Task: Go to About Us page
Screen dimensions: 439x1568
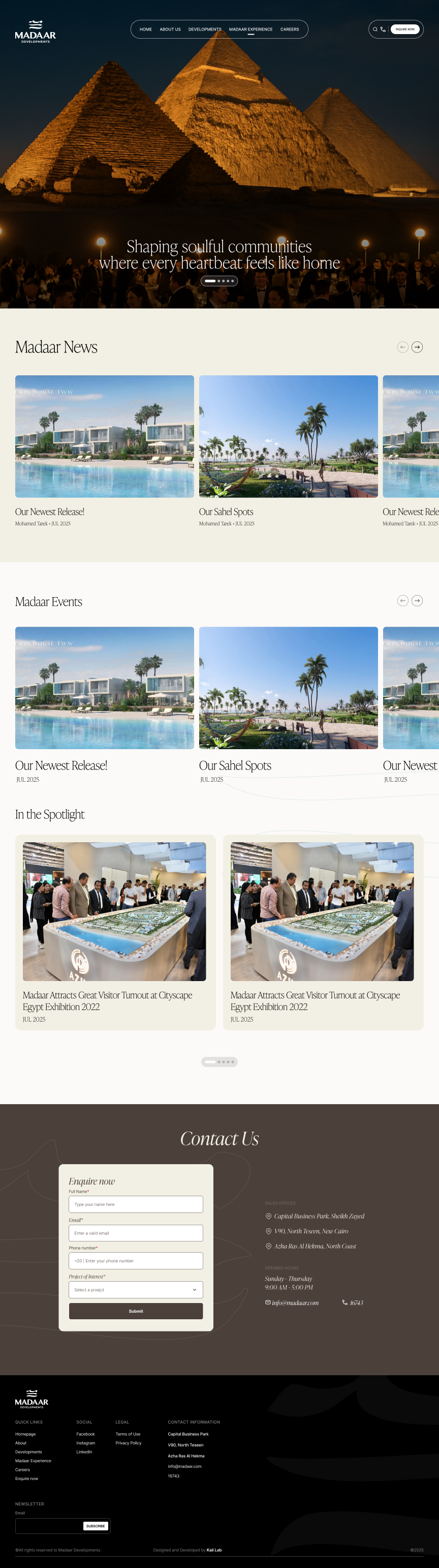Action: click(x=170, y=29)
